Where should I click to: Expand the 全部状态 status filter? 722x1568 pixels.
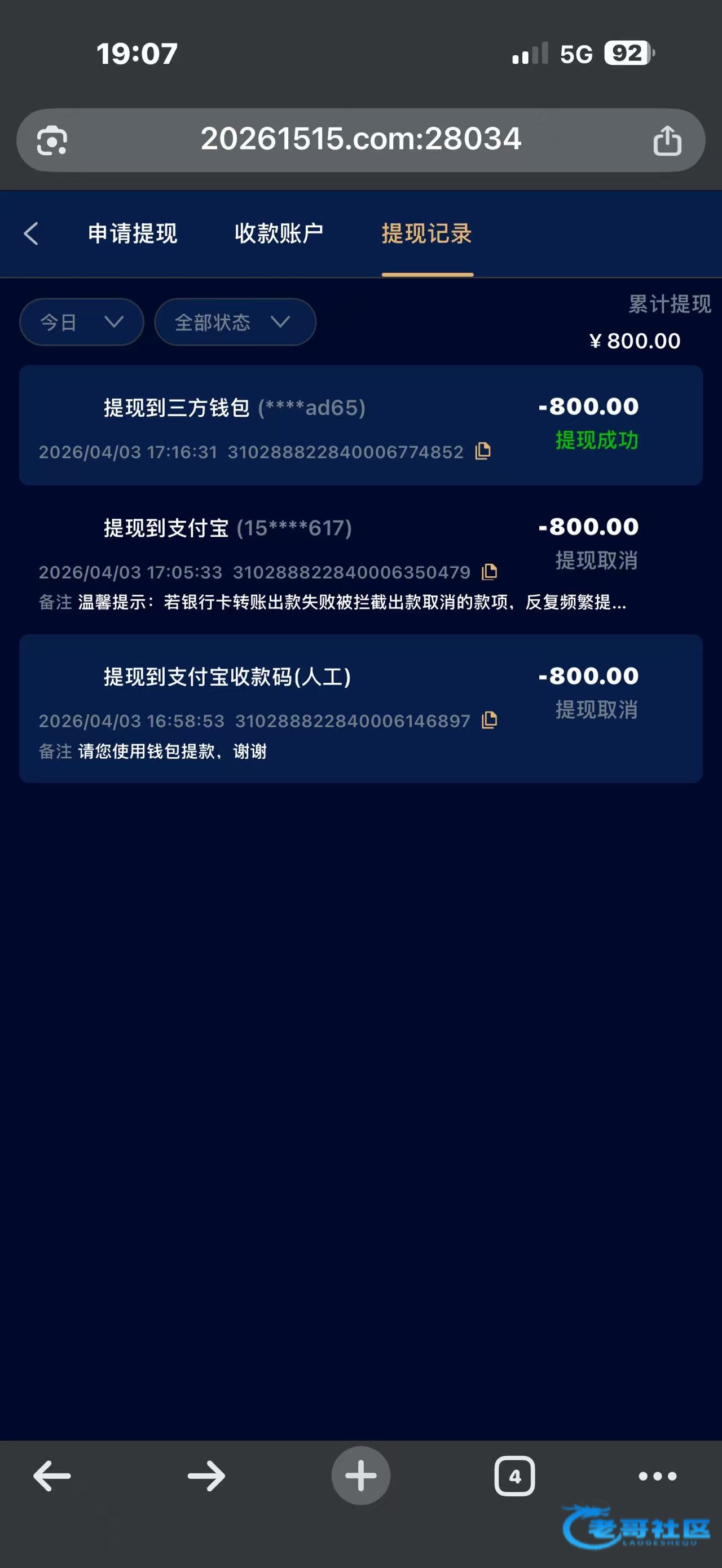pos(235,322)
